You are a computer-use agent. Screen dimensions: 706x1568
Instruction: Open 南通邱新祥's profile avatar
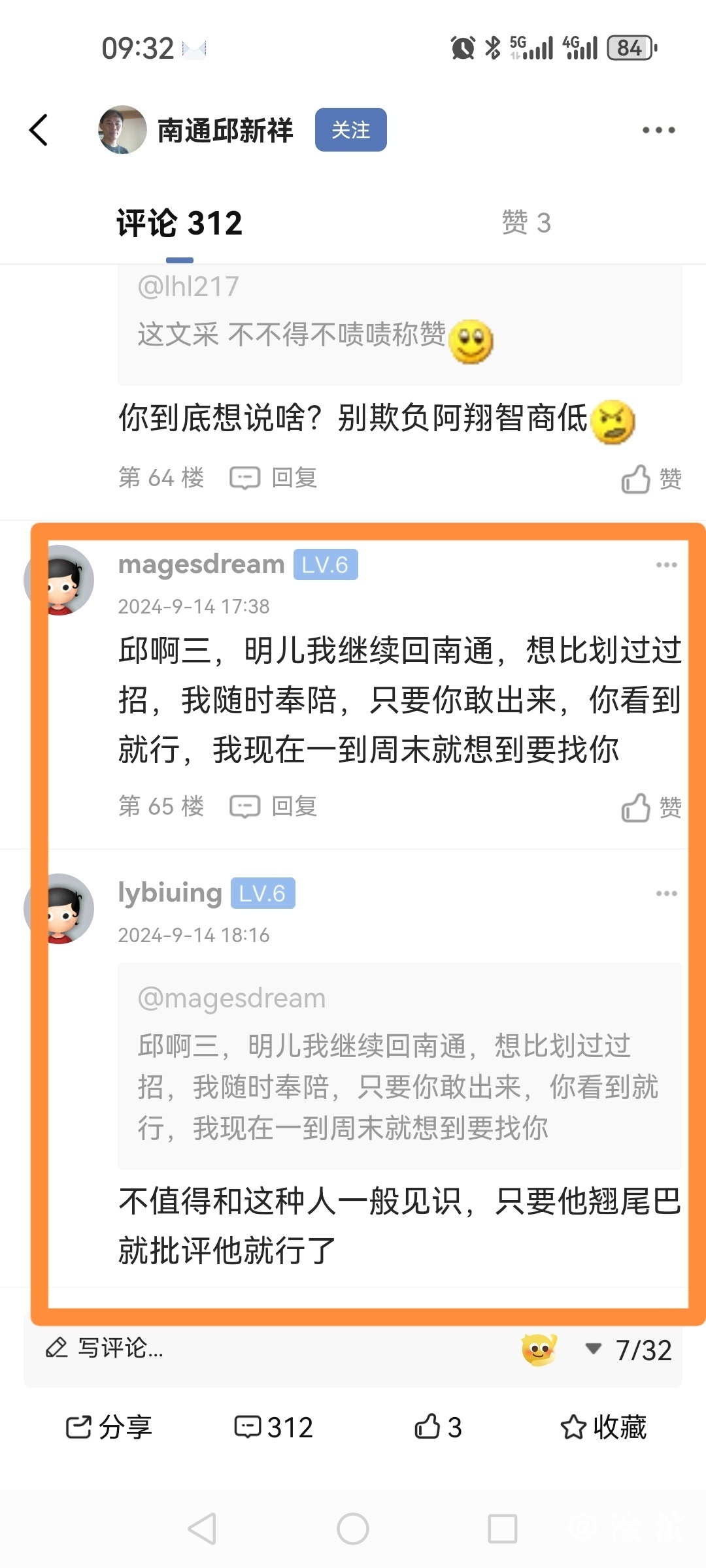coord(122,130)
